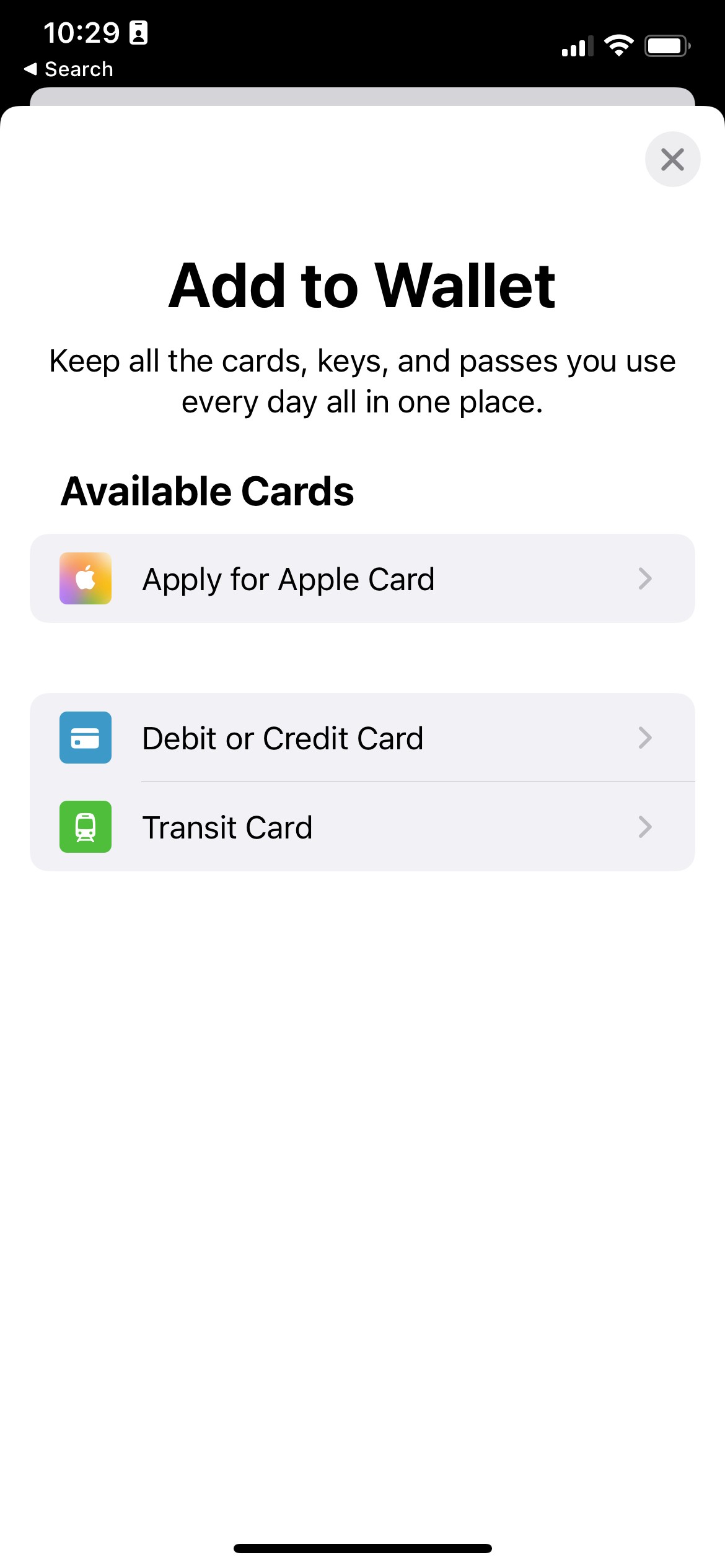This screenshot has height=1568, width=725.
Task: Close the Add to Wallet sheet
Action: pyautogui.click(x=672, y=159)
